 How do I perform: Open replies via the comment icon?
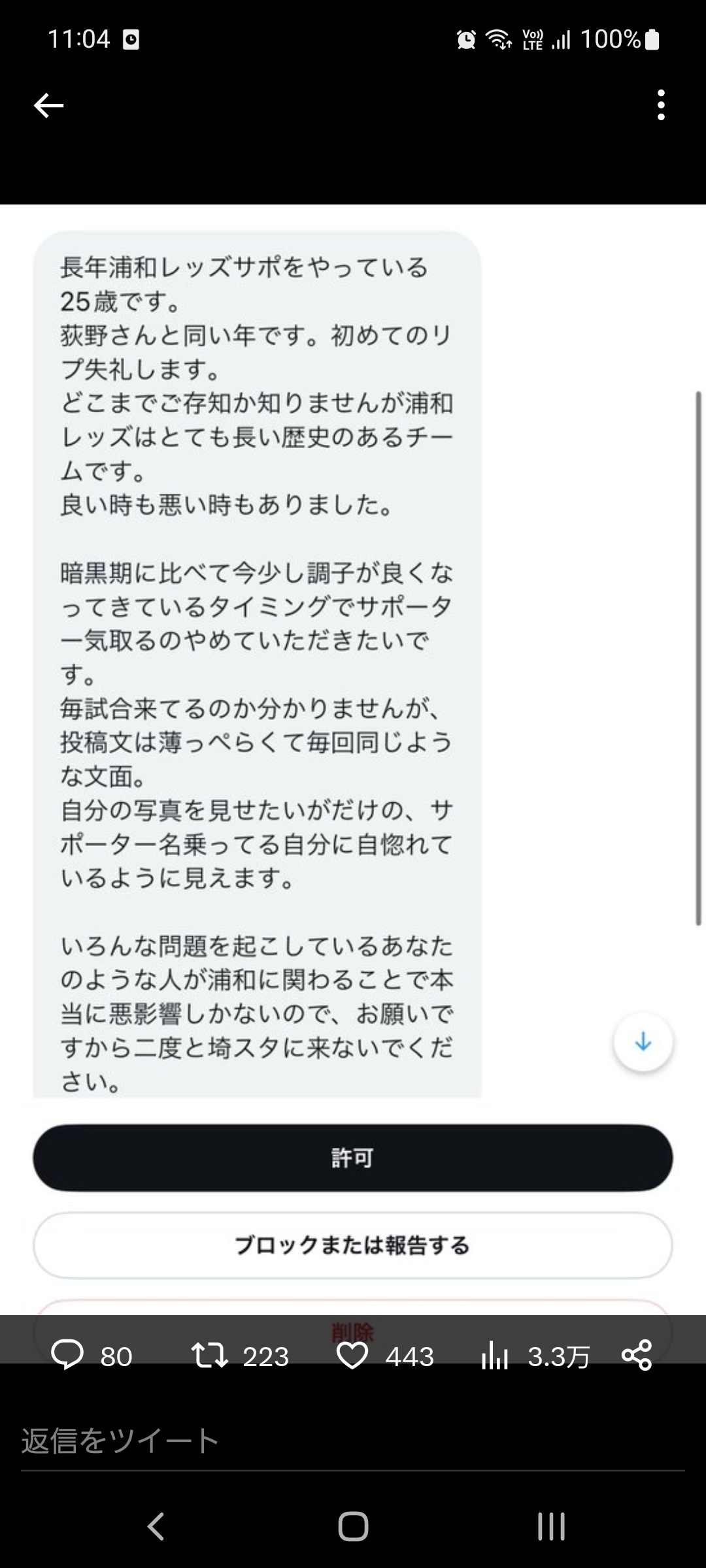(67, 1356)
